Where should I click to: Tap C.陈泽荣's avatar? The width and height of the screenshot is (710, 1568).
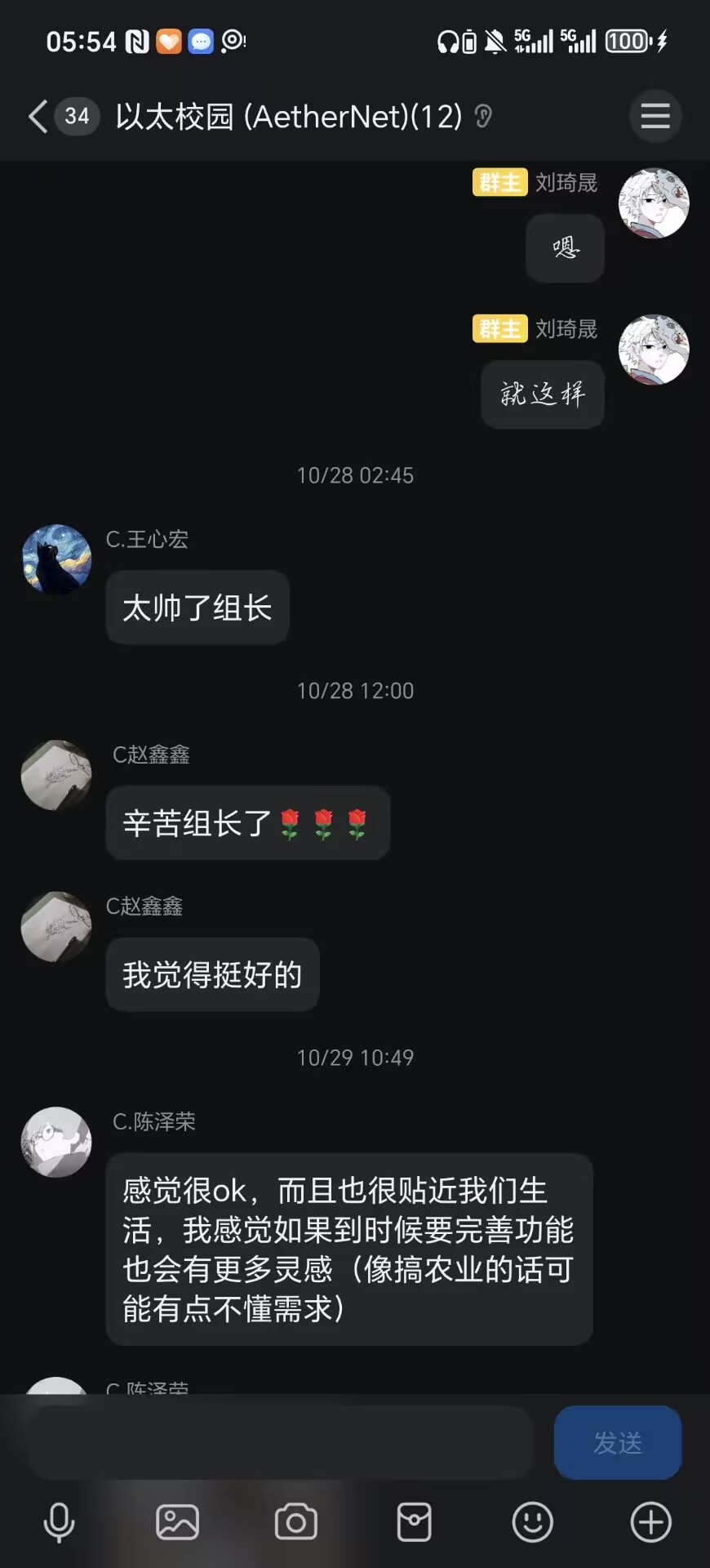(x=55, y=1142)
